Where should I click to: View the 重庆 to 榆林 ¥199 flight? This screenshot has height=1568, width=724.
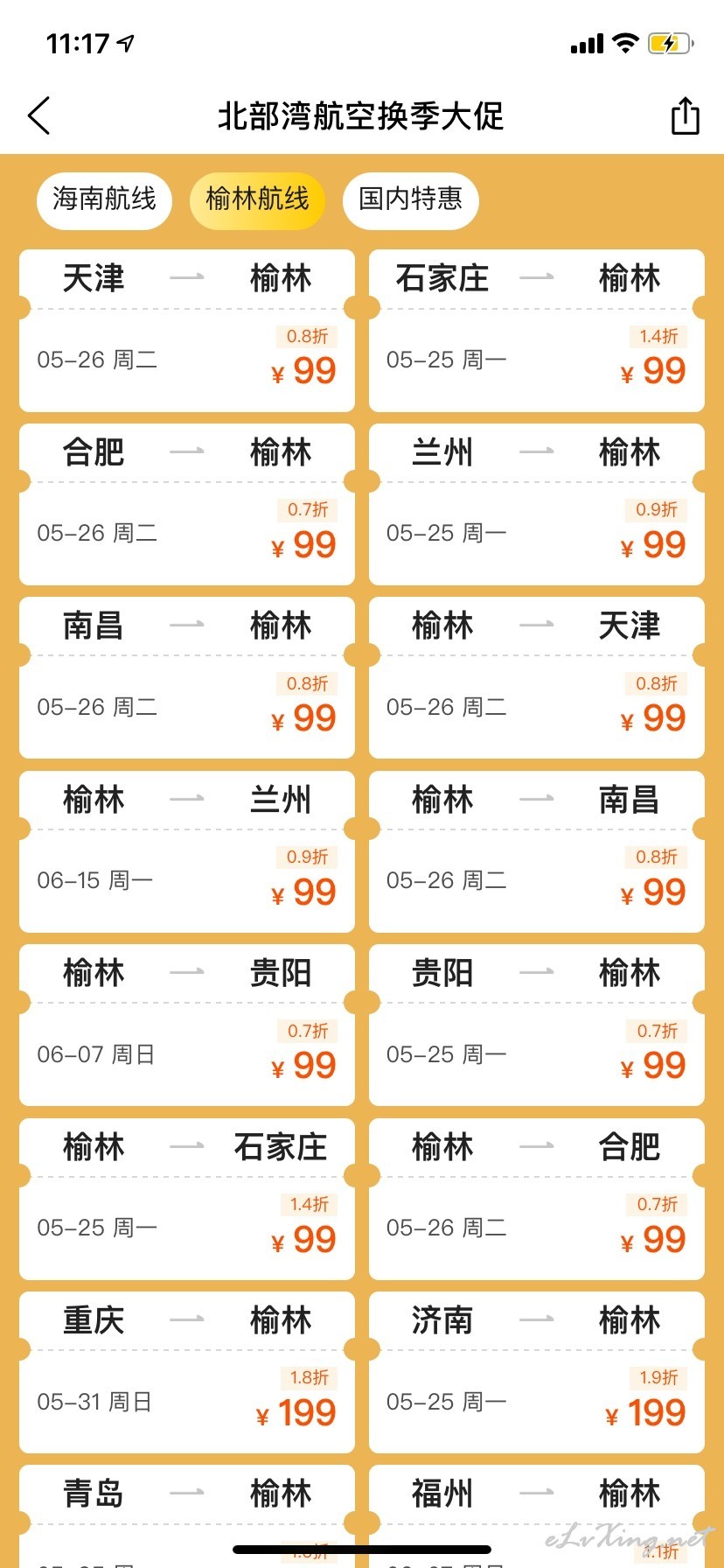(x=187, y=1373)
